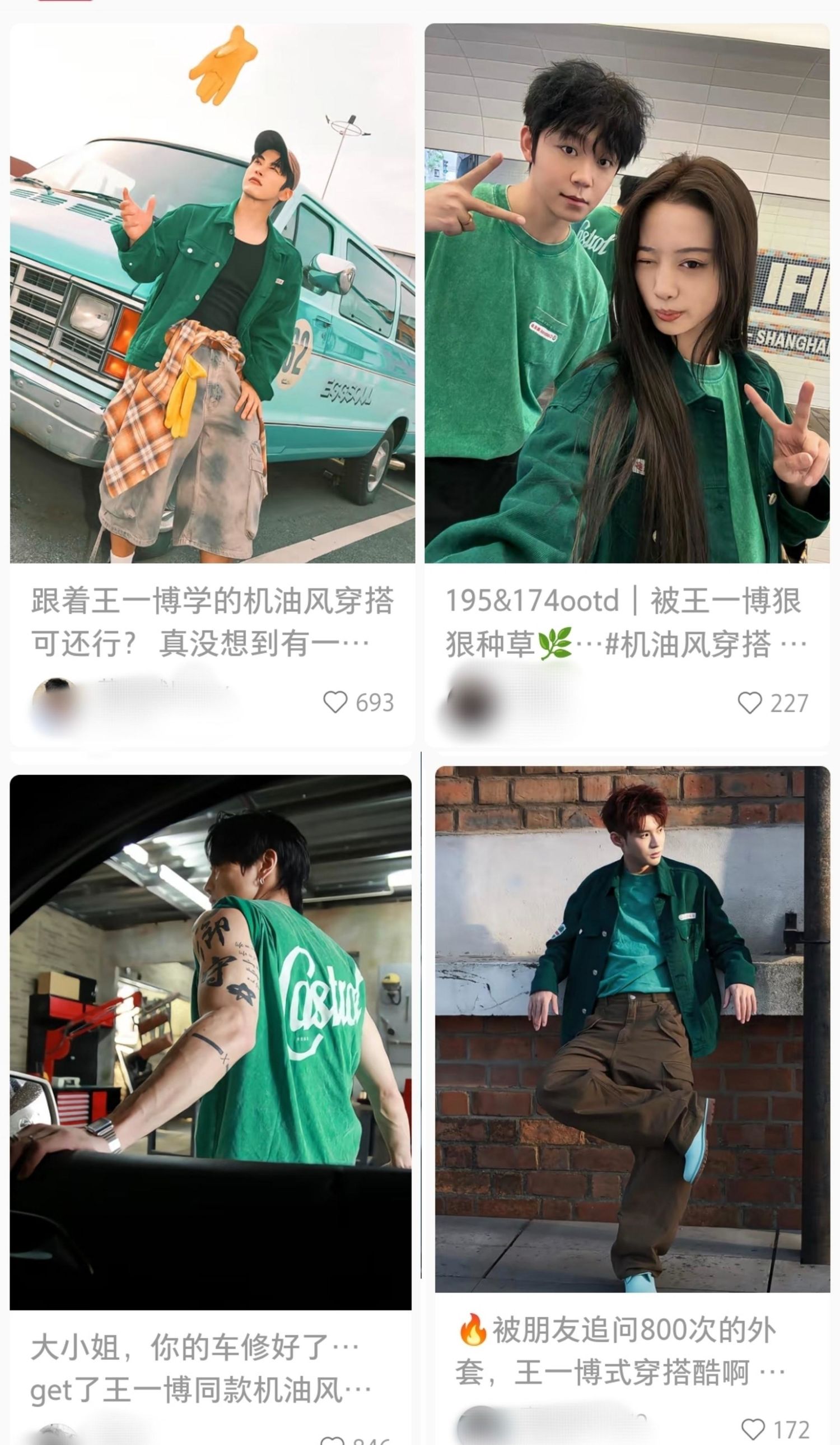Open the teal van outfit post
Image resolution: width=840 pixels, height=1445 pixels.
coord(212,293)
